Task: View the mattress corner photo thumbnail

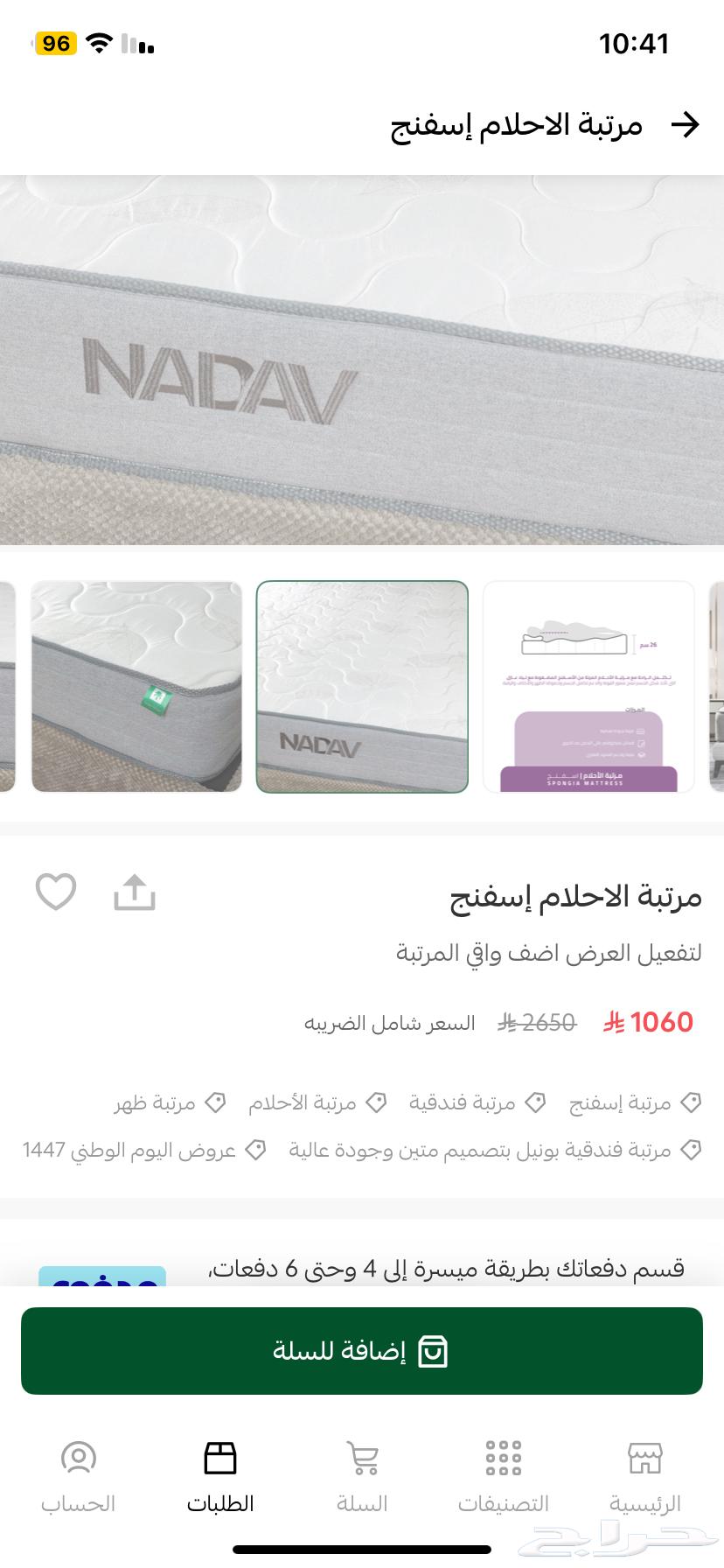Action: tap(136, 687)
